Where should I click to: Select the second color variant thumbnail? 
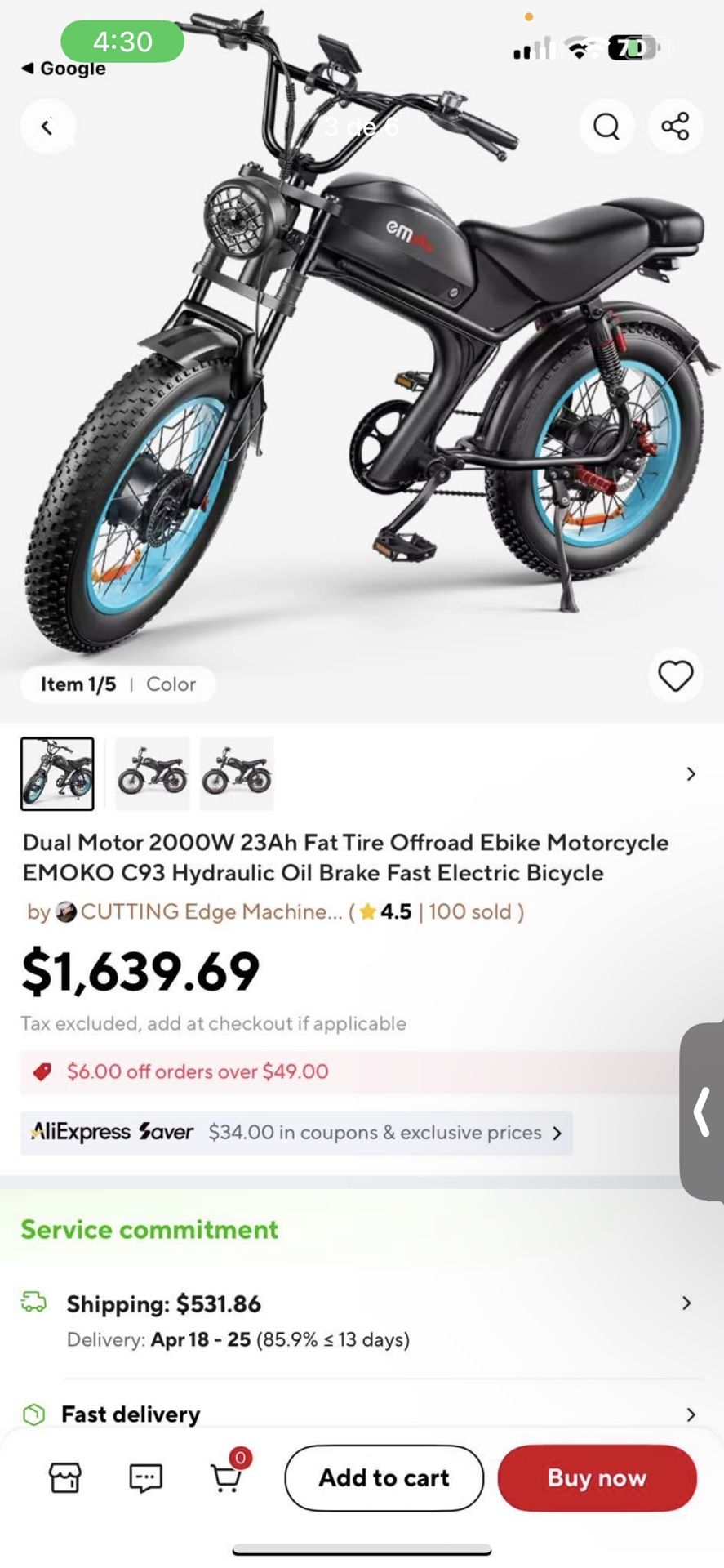(152, 773)
